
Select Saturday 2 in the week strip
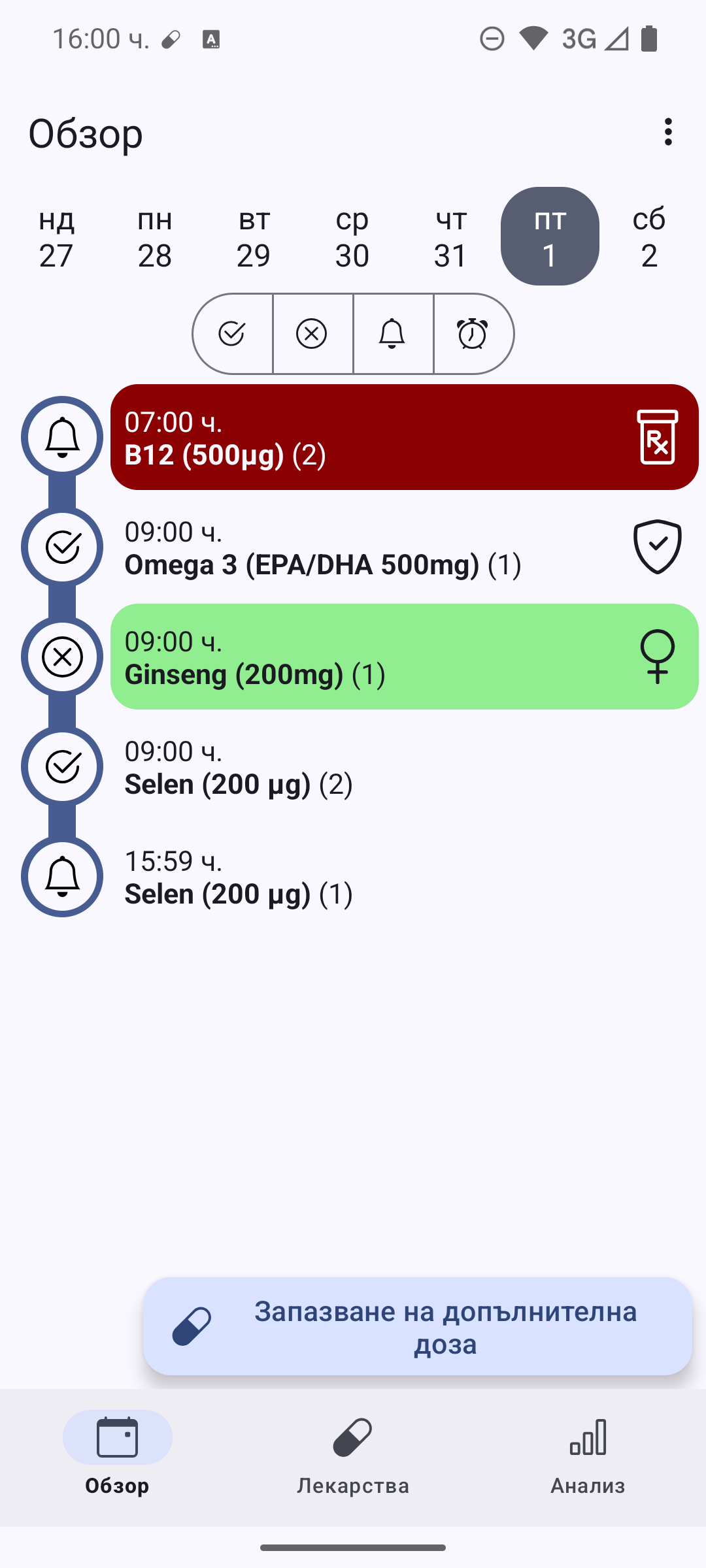pyautogui.click(x=648, y=237)
